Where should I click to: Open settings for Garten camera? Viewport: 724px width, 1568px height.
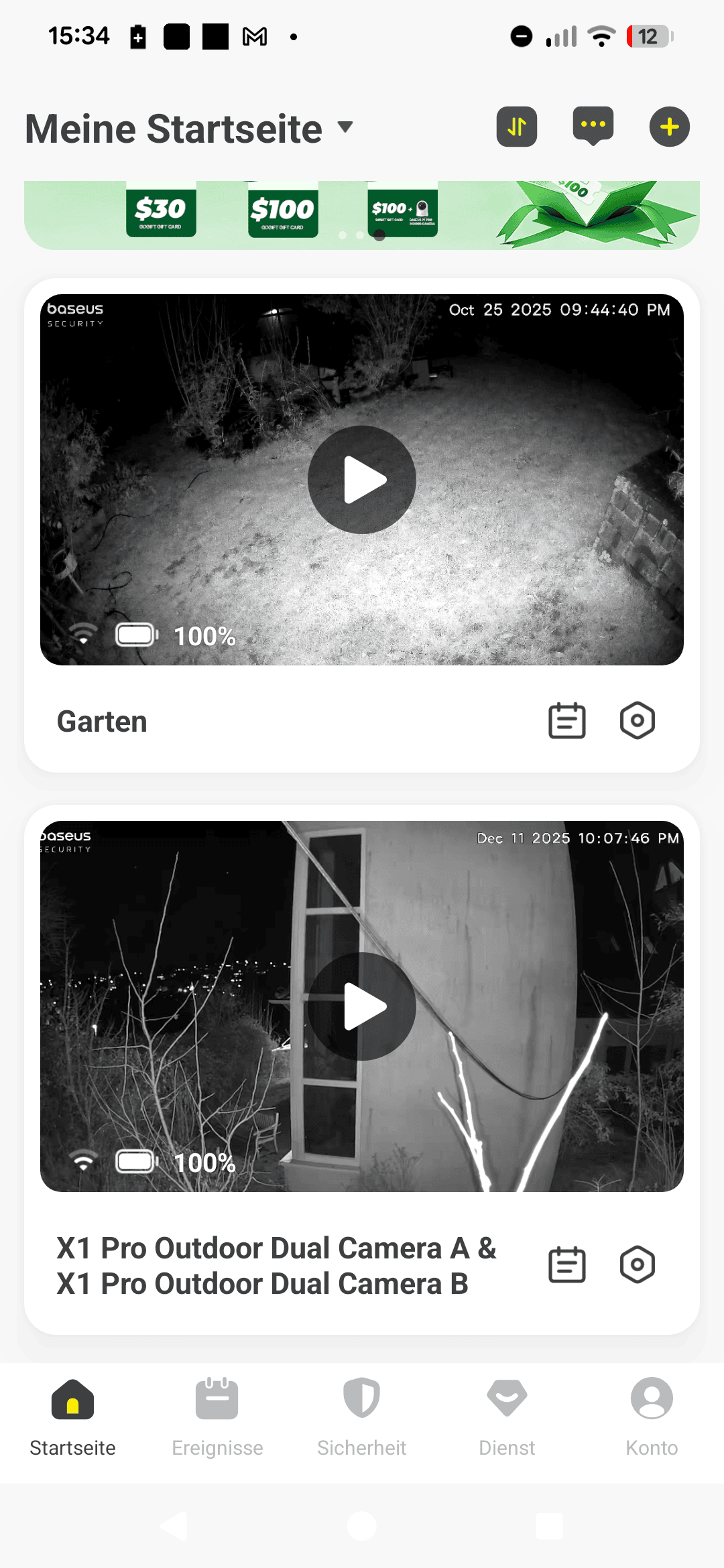coord(637,721)
